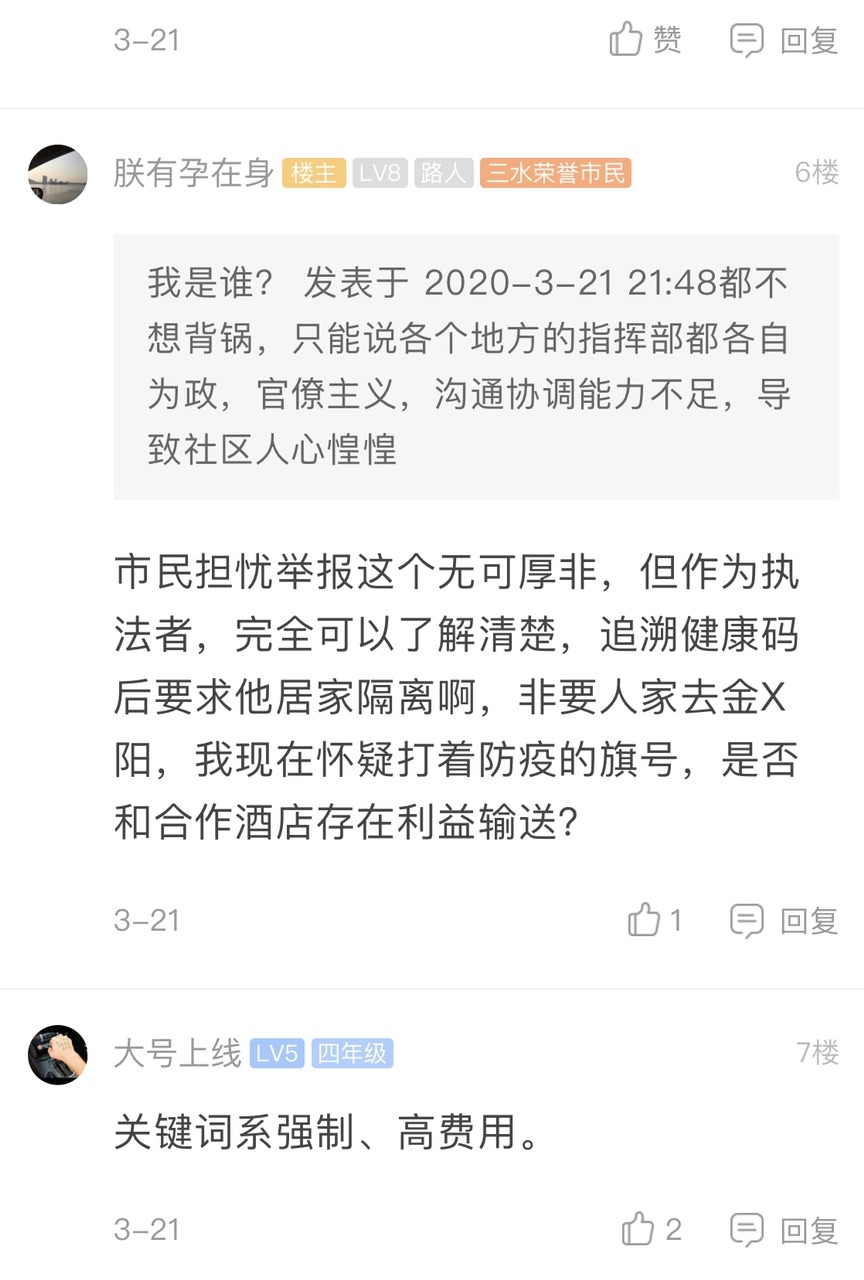Like the 关键词系强制、高费用 comment

click(x=651, y=1229)
